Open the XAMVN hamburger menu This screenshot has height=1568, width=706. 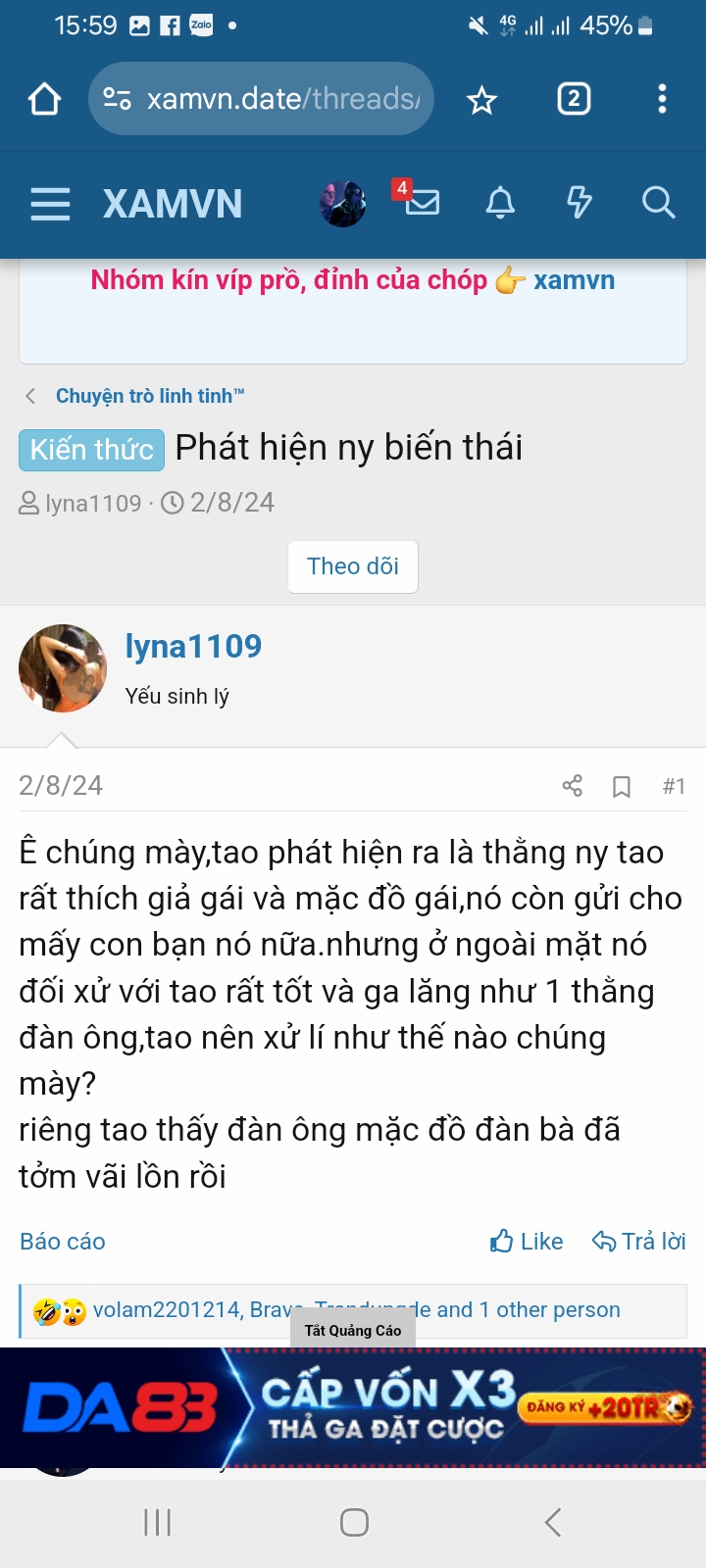[x=50, y=204]
